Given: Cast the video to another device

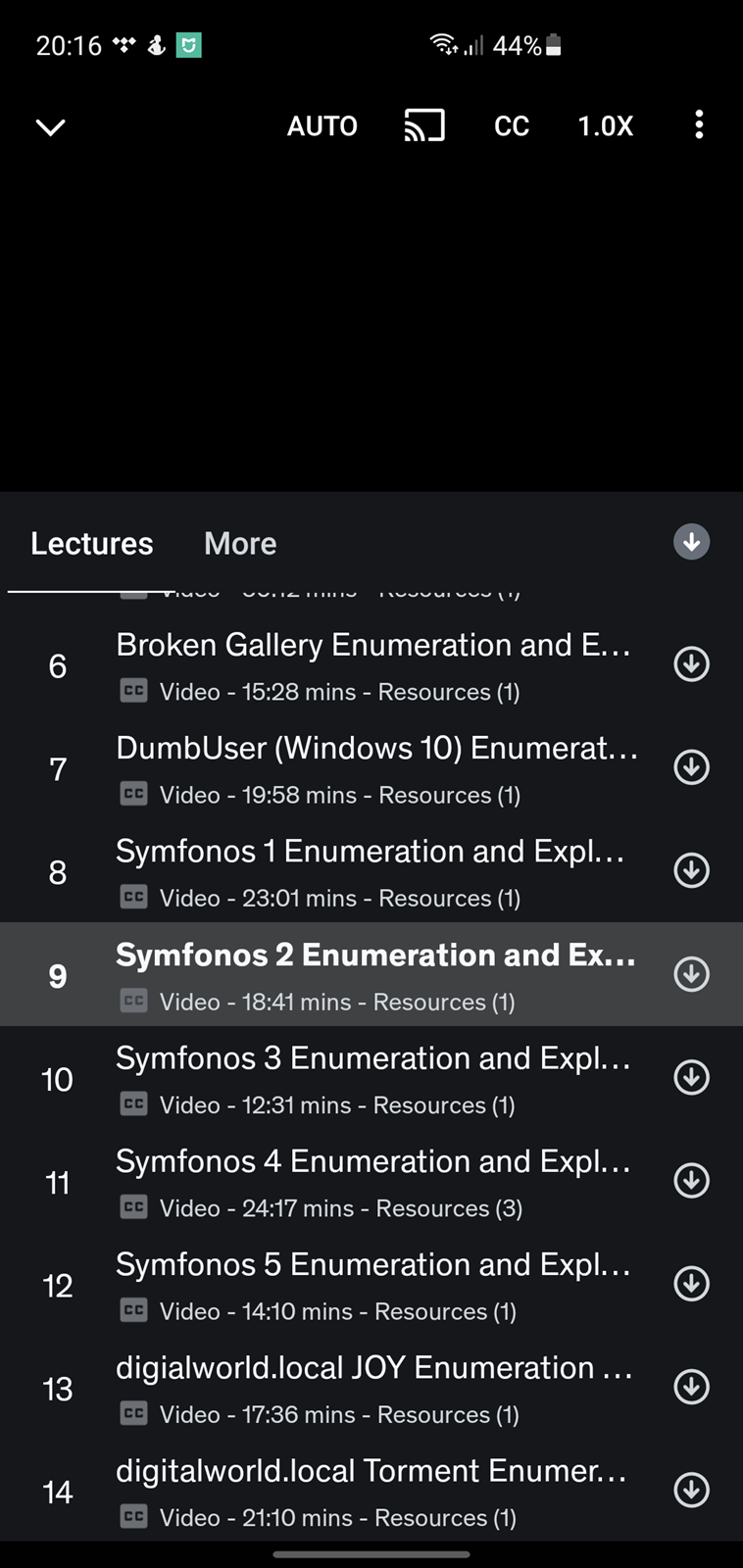Looking at the screenshot, I should pyautogui.click(x=424, y=125).
